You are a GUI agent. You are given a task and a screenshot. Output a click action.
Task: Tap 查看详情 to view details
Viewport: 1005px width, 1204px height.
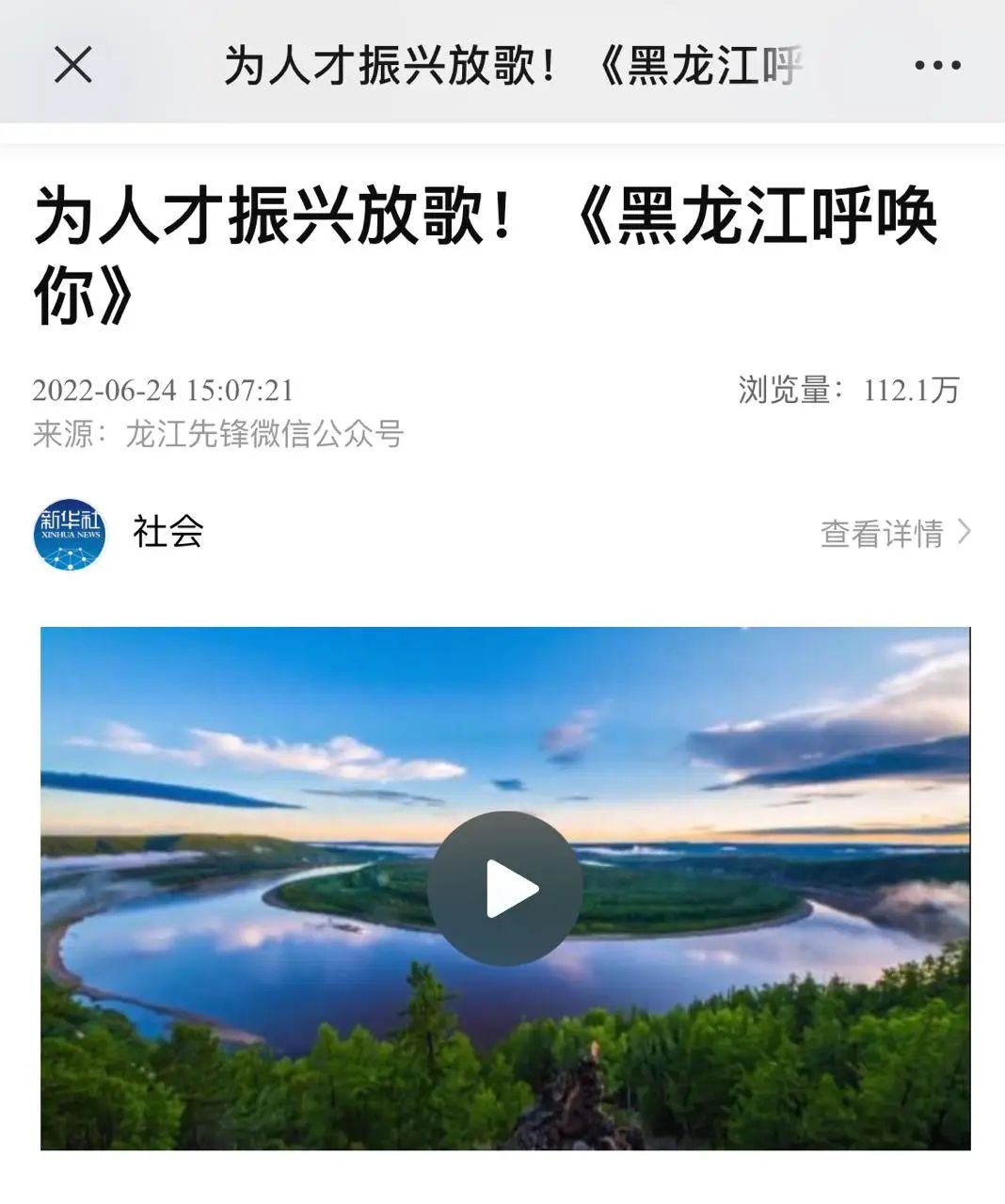[894, 533]
